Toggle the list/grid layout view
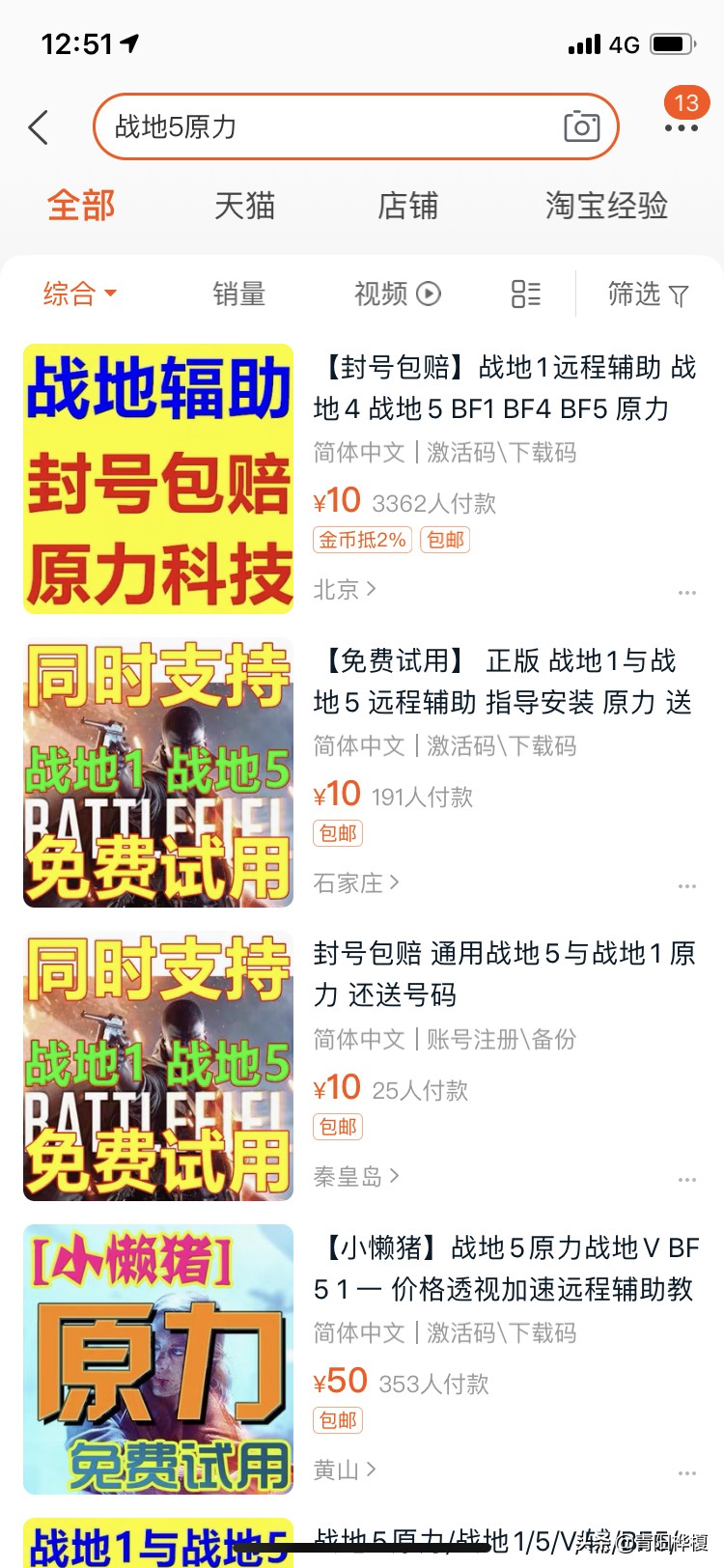Viewport: 724px width, 1568px height. tap(526, 294)
